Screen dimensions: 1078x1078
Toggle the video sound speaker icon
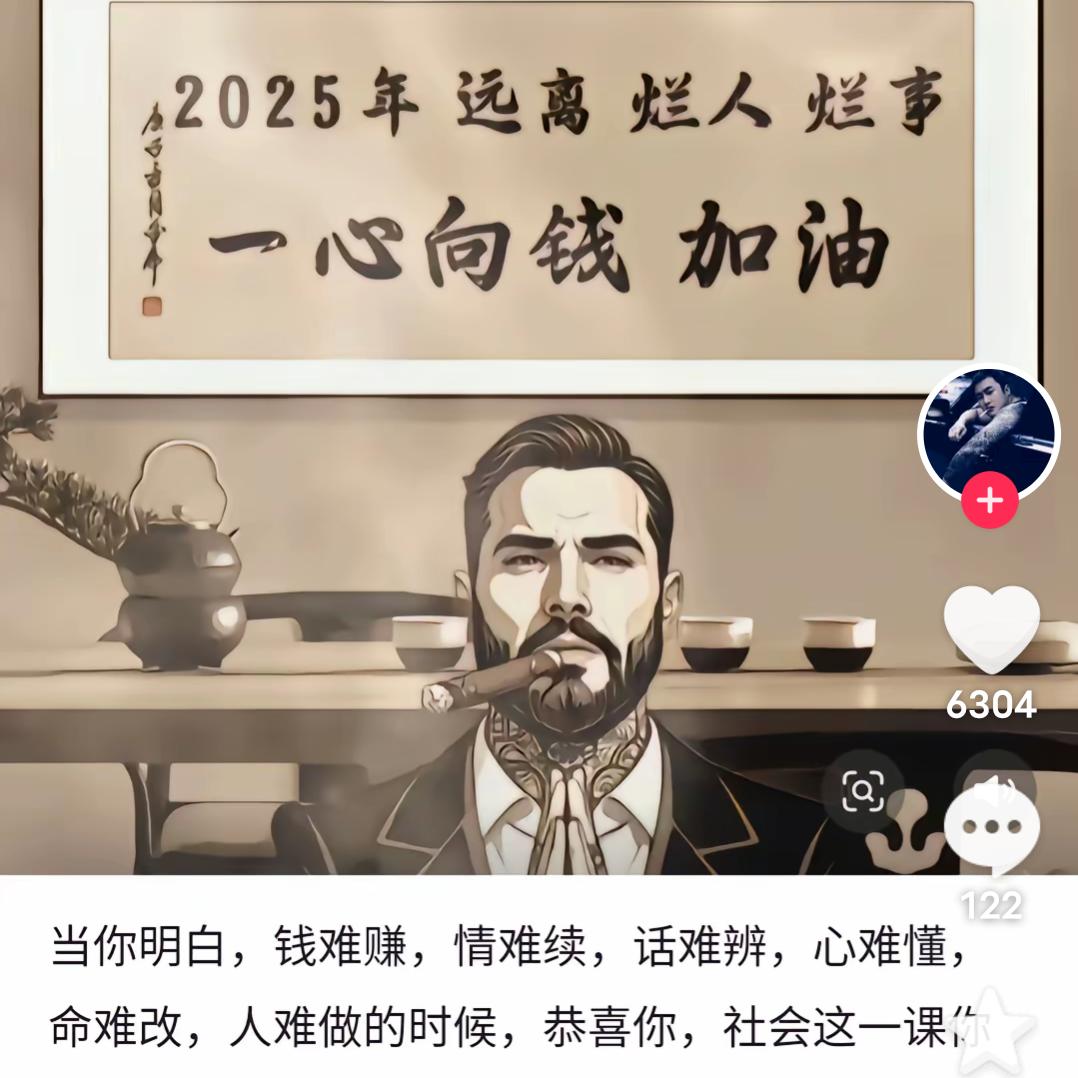[990, 783]
